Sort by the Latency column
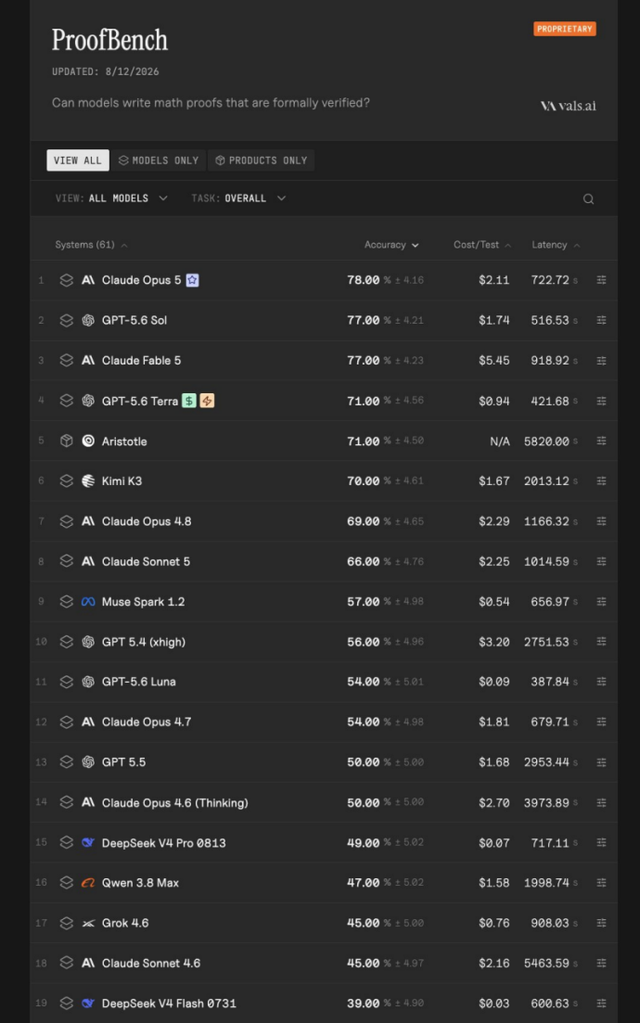This screenshot has height=1023, width=640. click(x=555, y=245)
